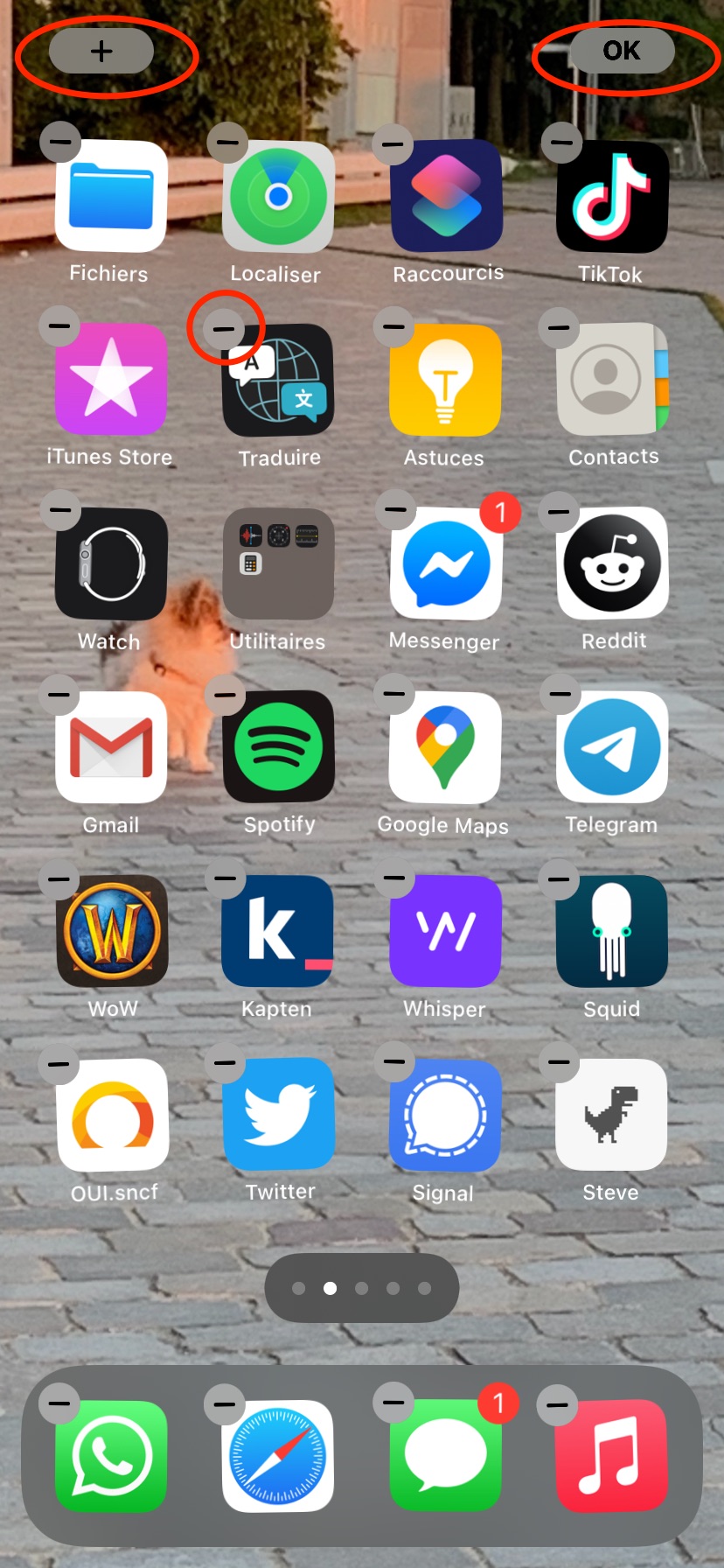Screen dimensions: 724x1568
Task: Open Telegram
Action: coord(612,747)
